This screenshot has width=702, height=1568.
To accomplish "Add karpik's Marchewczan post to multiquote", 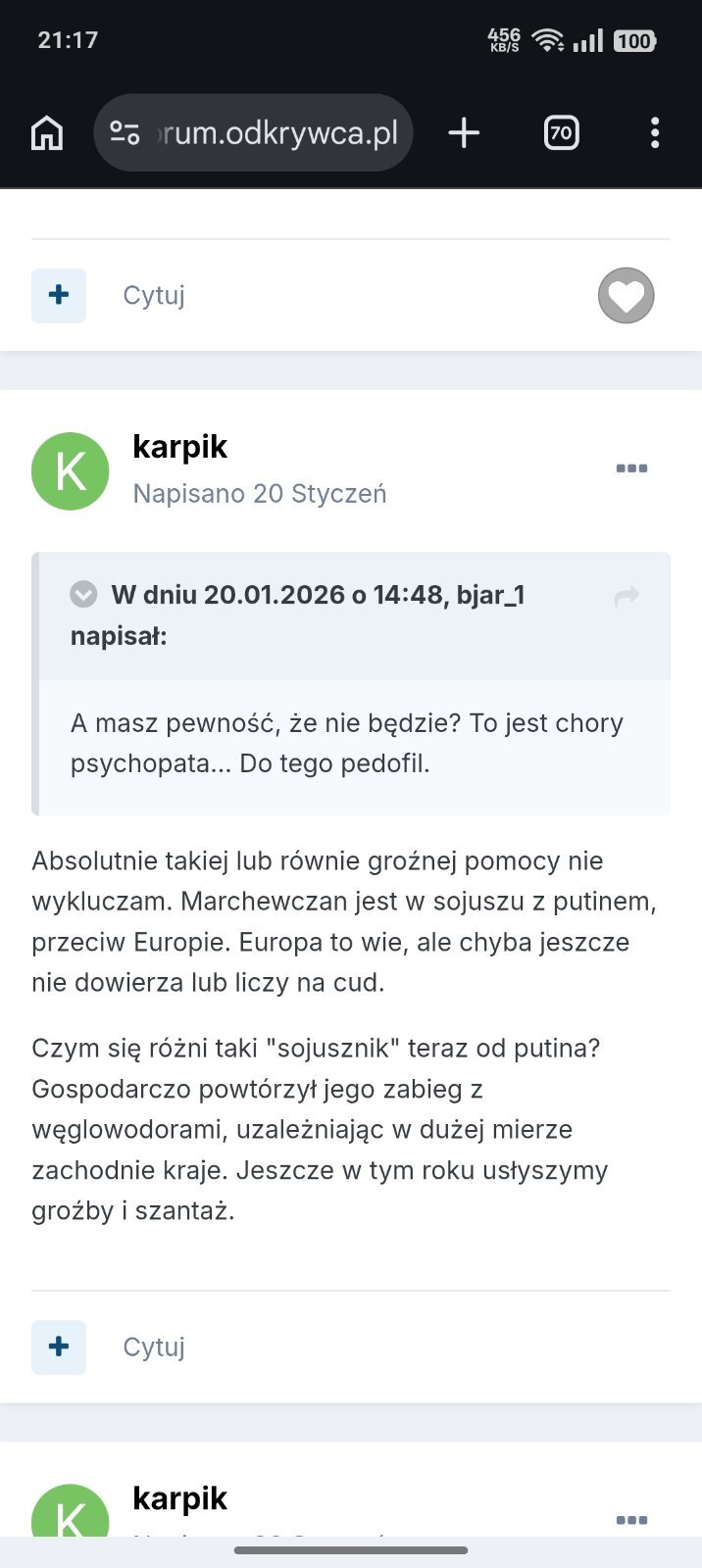I will pyautogui.click(x=59, y=1347).
